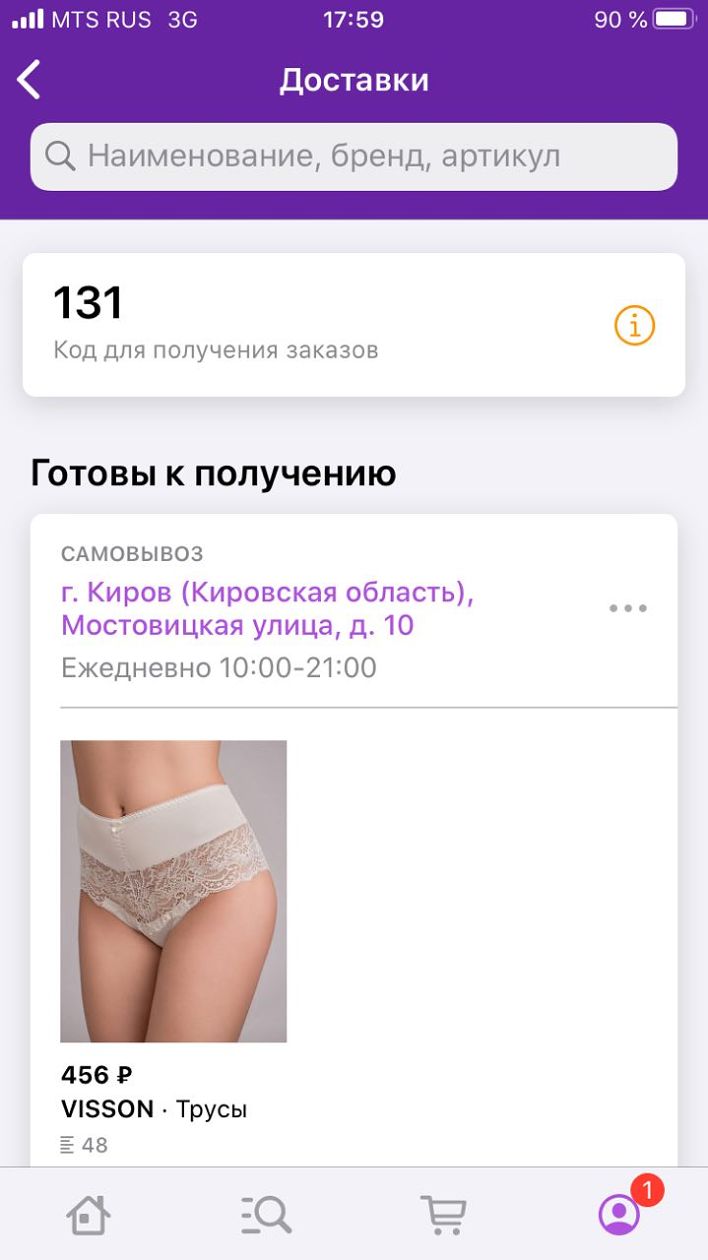Open three-dot menu for the pickup point
708x1260 pixels.
tap(628, 608)
